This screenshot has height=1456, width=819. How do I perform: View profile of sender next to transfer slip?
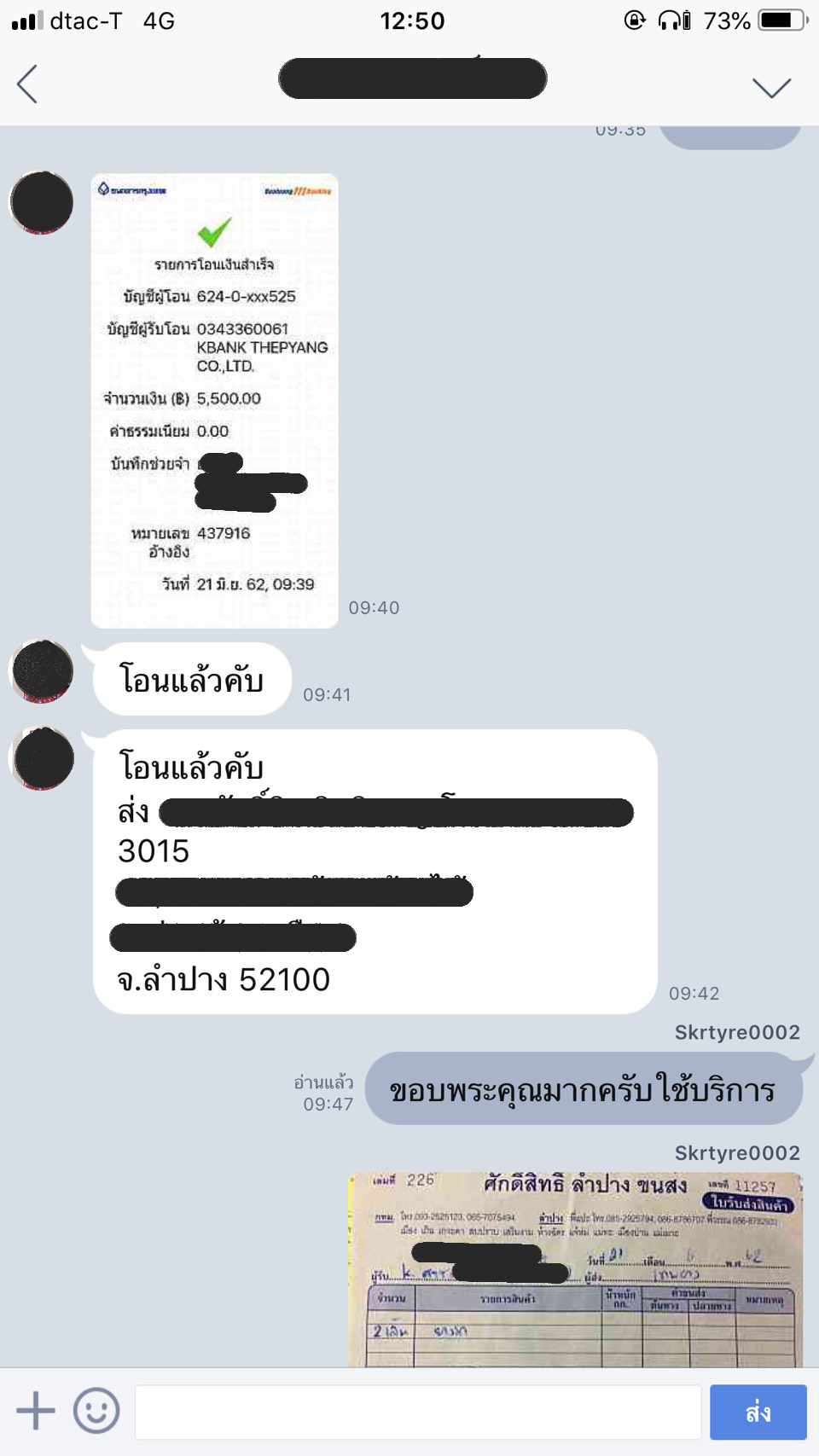pos(42,203)
